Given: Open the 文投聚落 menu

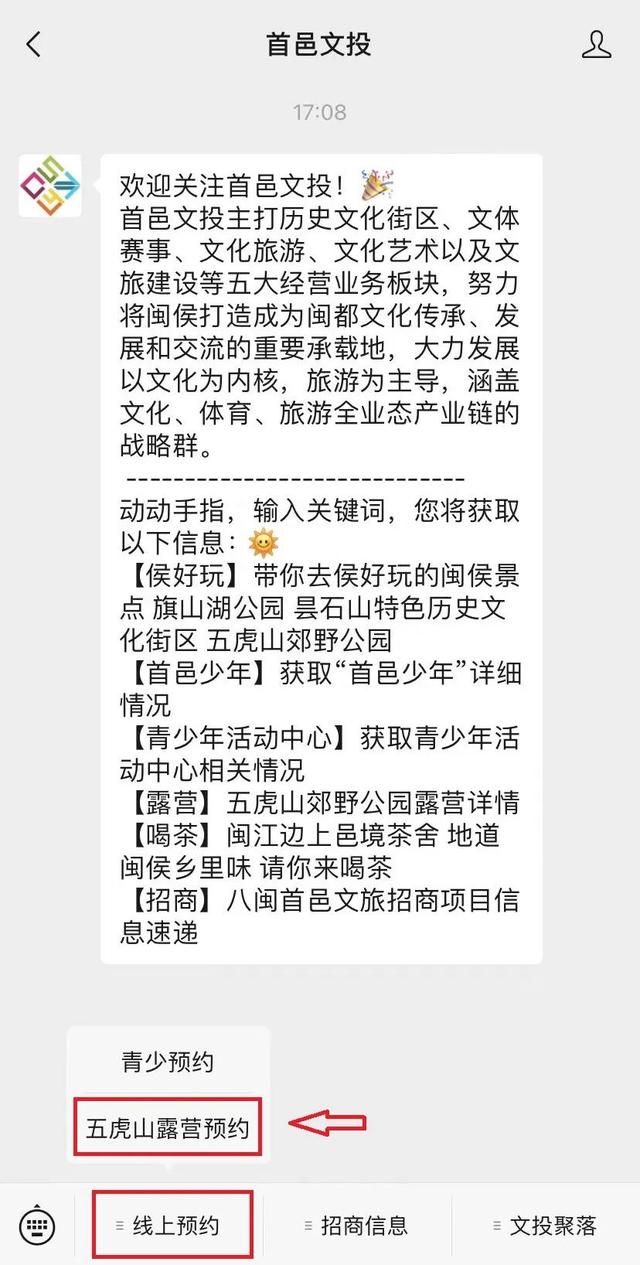Looking at the screenshot, I should tap(545, 1225).
